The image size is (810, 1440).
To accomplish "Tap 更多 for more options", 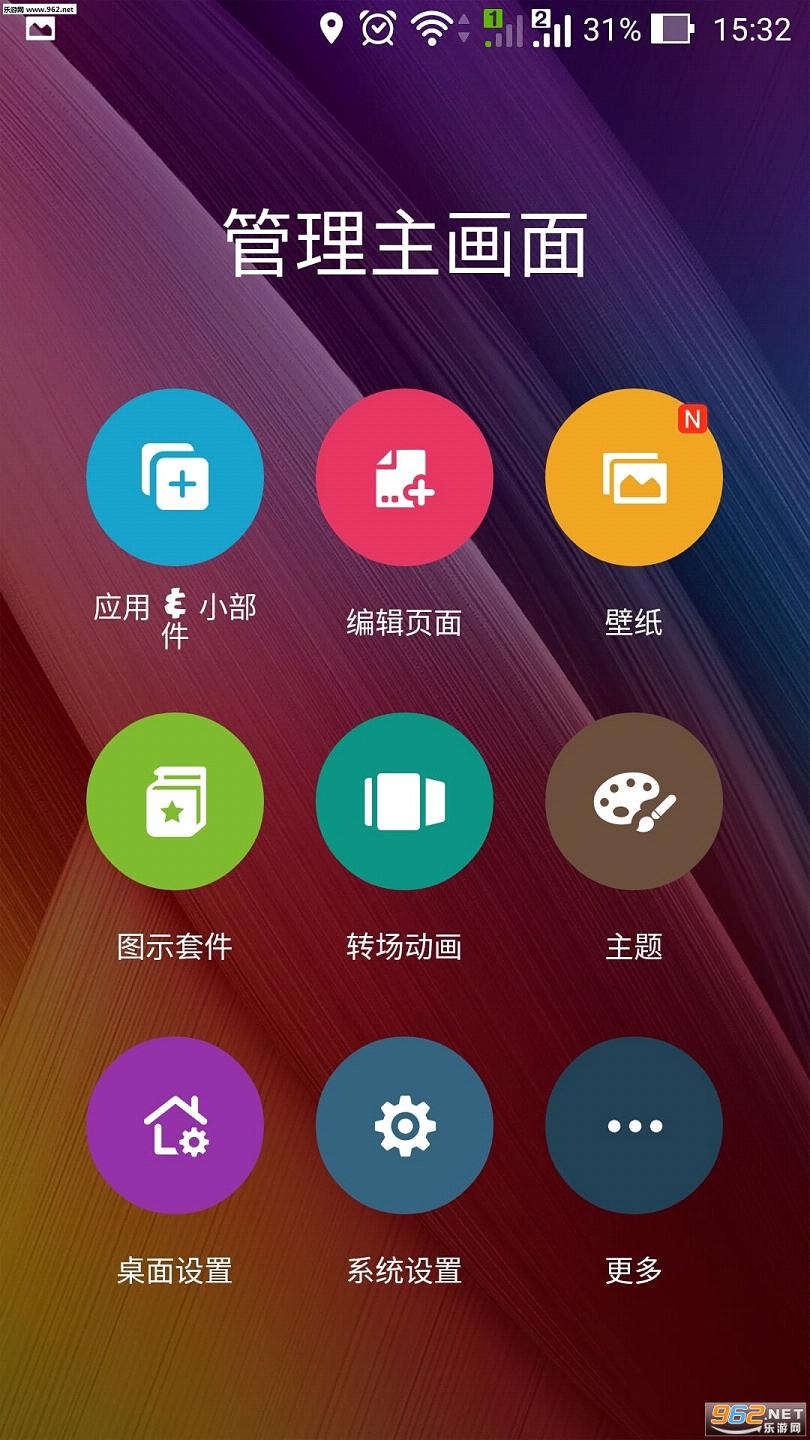I will (x=633, y=1125).
